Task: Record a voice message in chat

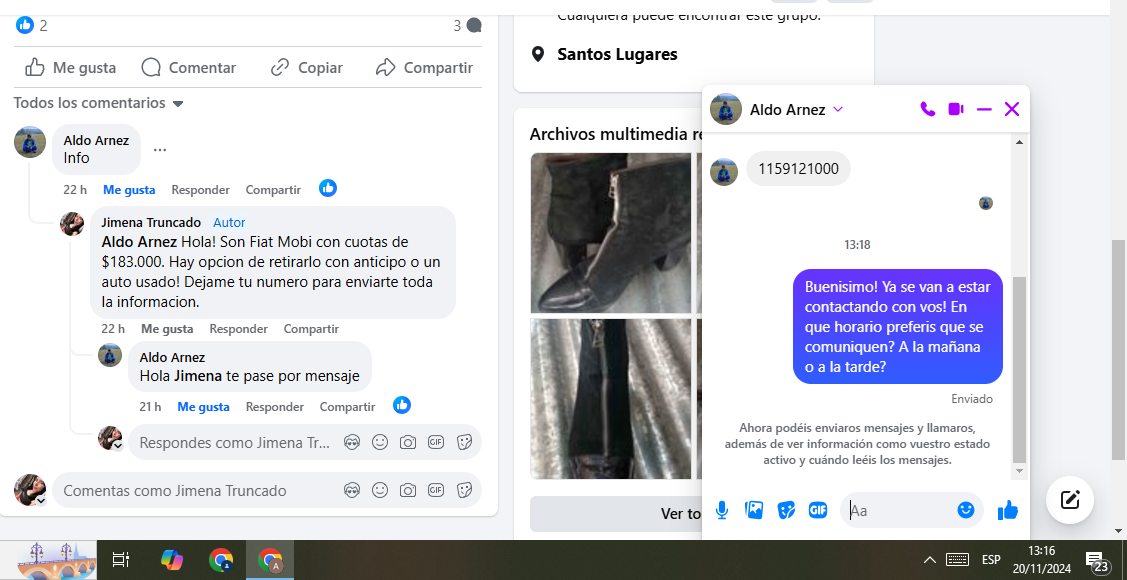Action: click(722, 510)
